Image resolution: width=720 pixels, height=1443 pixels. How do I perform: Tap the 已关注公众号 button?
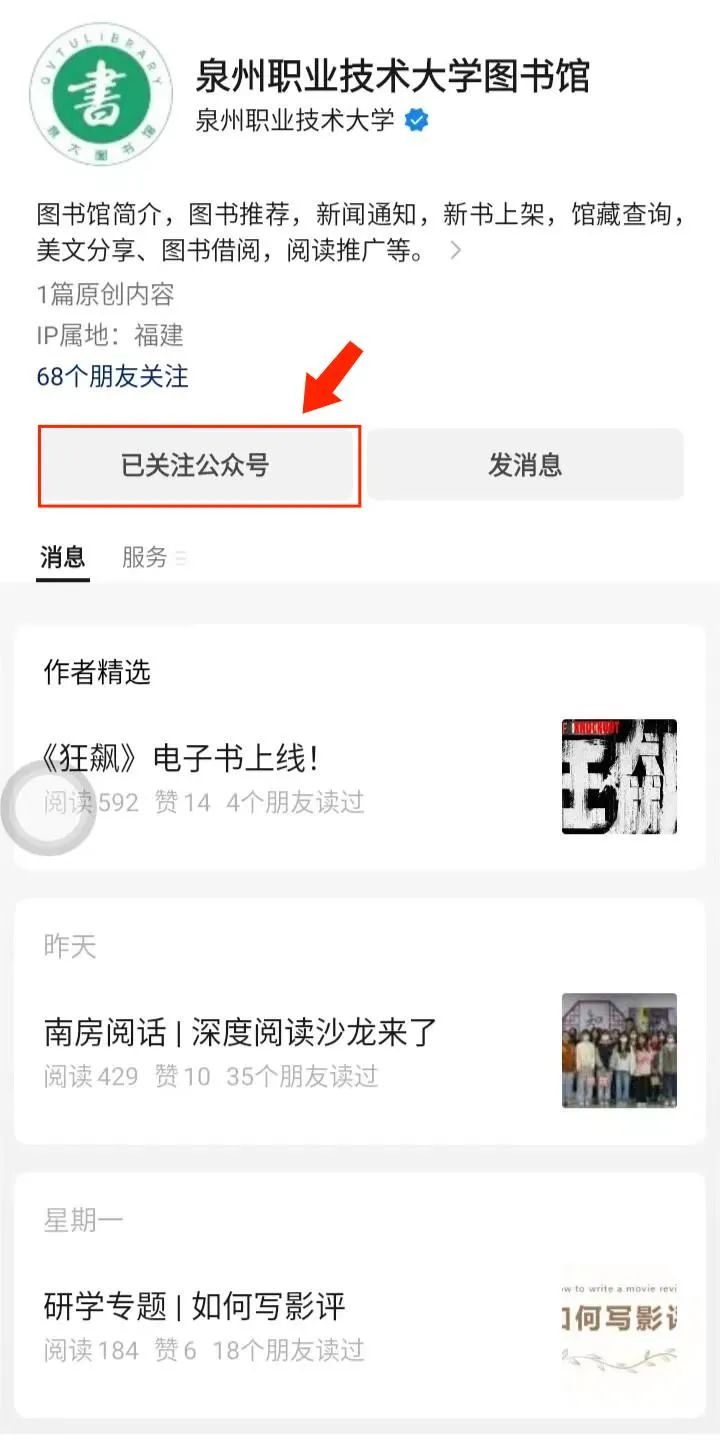198,466
